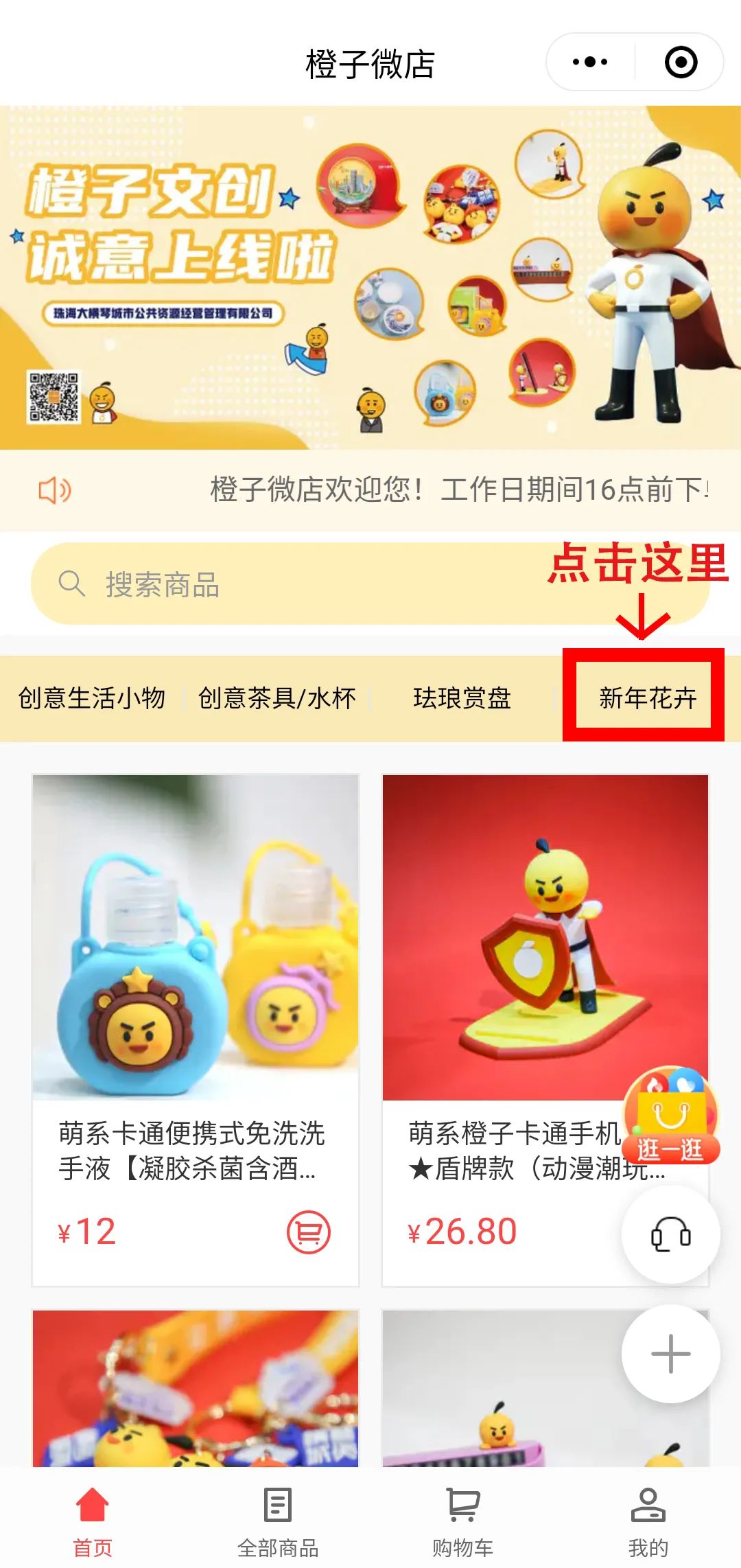Open the mini program overflow menu

click(590, 62)
